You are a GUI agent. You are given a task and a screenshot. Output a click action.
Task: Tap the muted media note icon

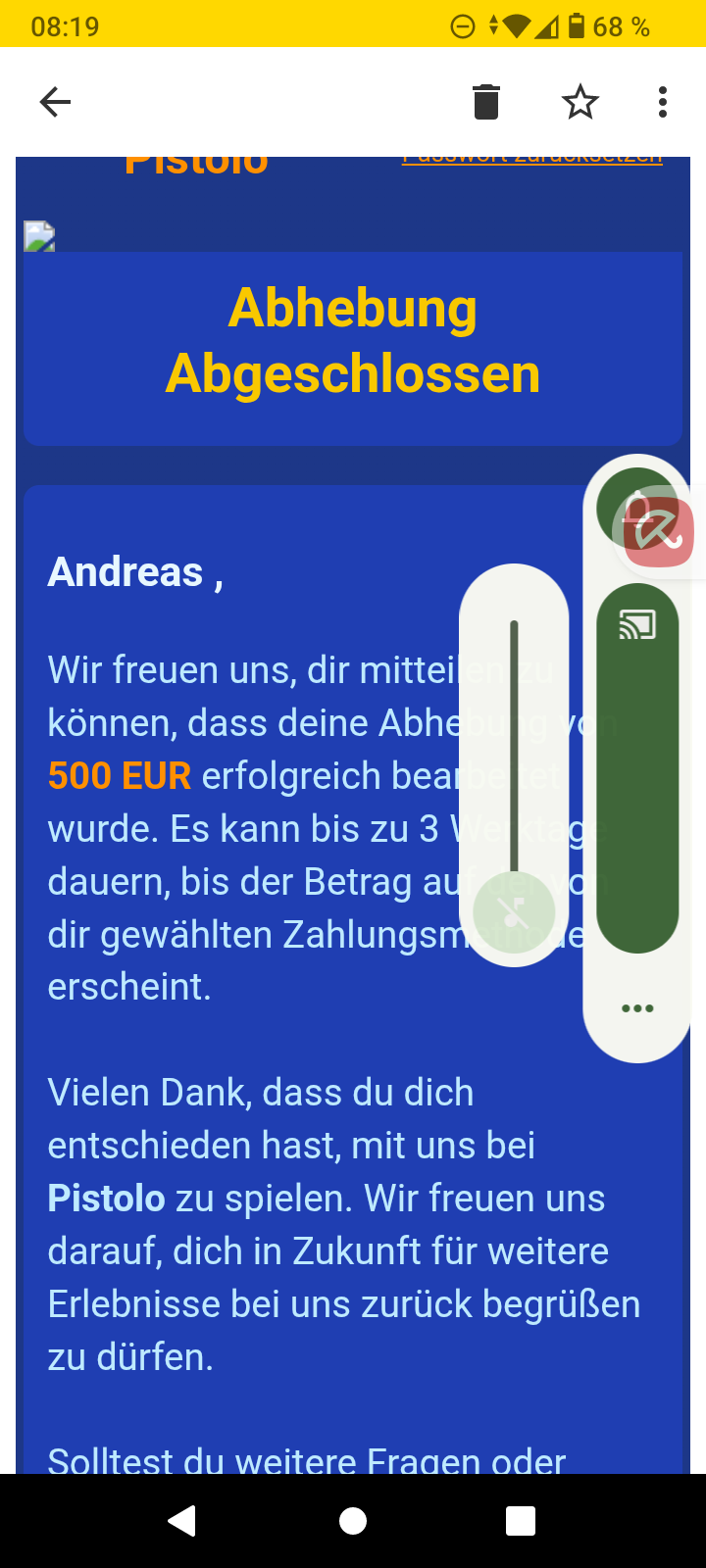tap(514, 913)
